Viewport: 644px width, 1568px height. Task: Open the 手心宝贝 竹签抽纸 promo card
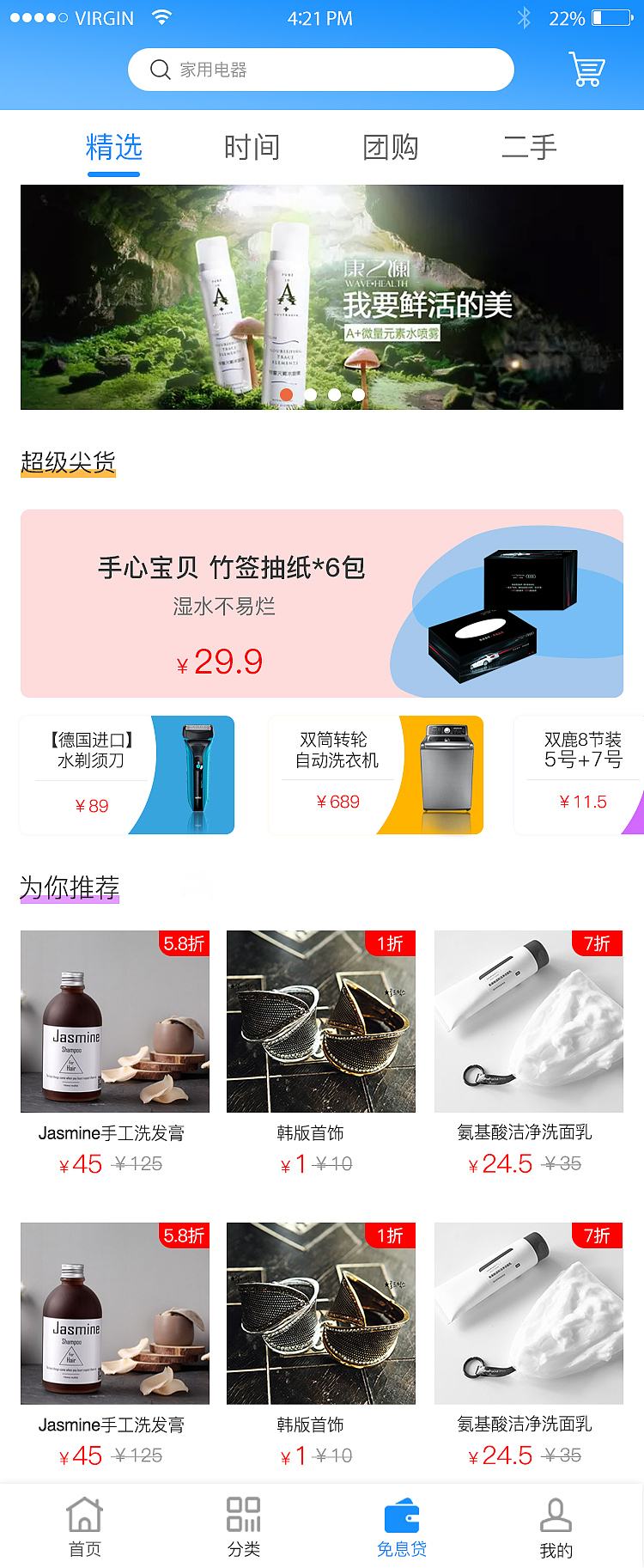coord(321,603)
